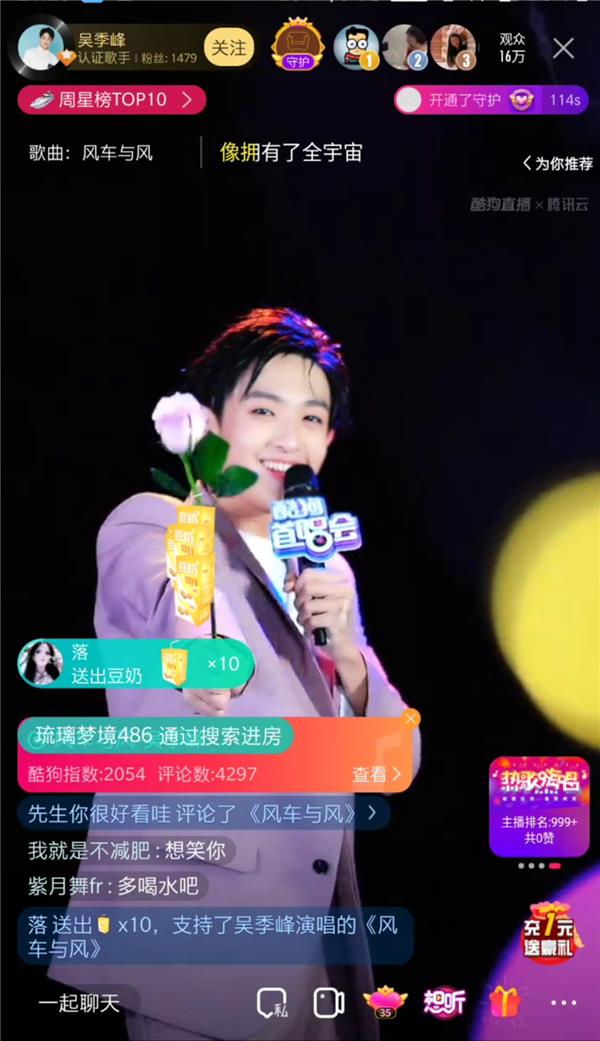Open the 充1元送豪礼 recharge offer
The width and height of the screenshot is (600, 1041).
pos(550,933)
